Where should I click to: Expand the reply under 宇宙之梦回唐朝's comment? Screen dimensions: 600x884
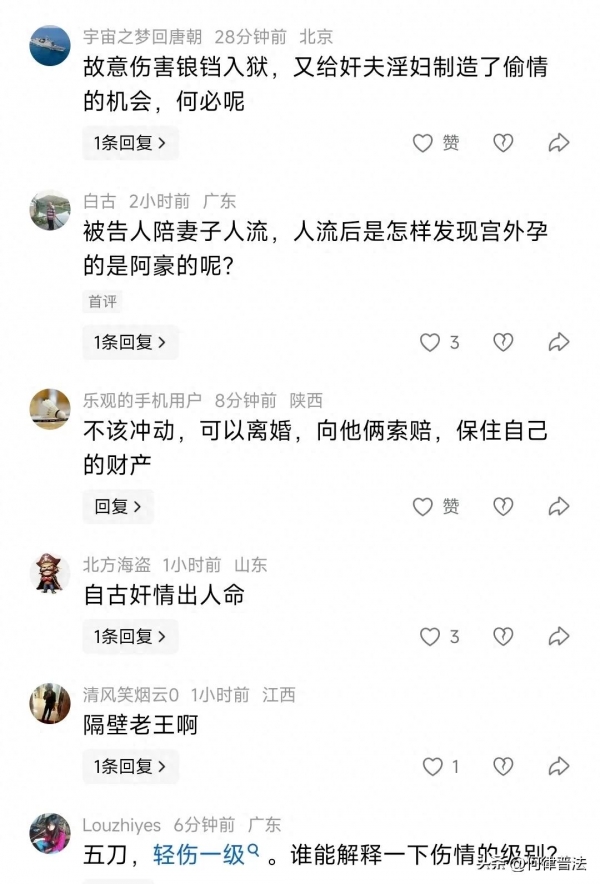point(130,143)
